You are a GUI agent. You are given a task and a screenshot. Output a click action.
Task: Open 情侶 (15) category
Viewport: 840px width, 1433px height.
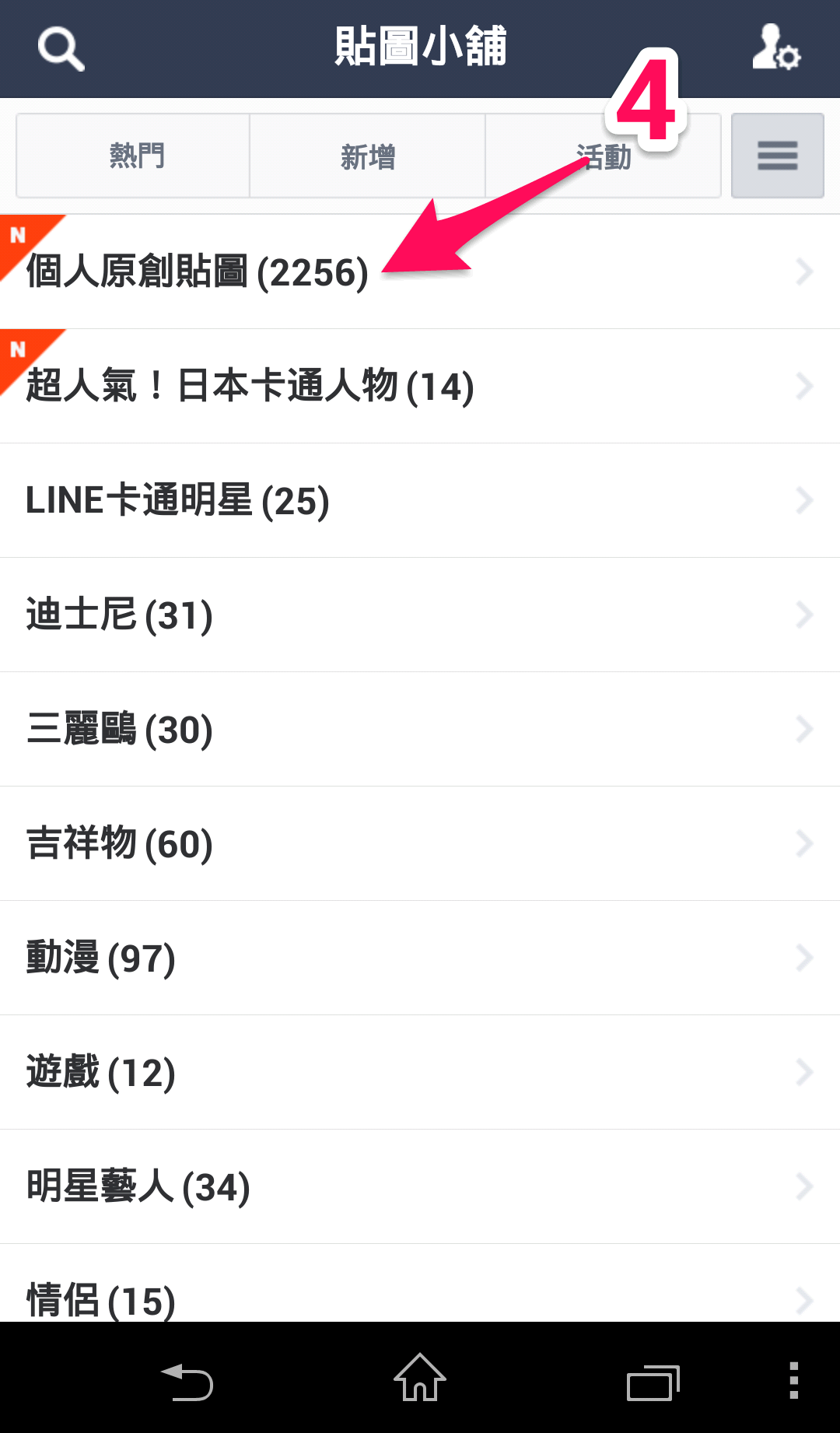point(420,1283)
